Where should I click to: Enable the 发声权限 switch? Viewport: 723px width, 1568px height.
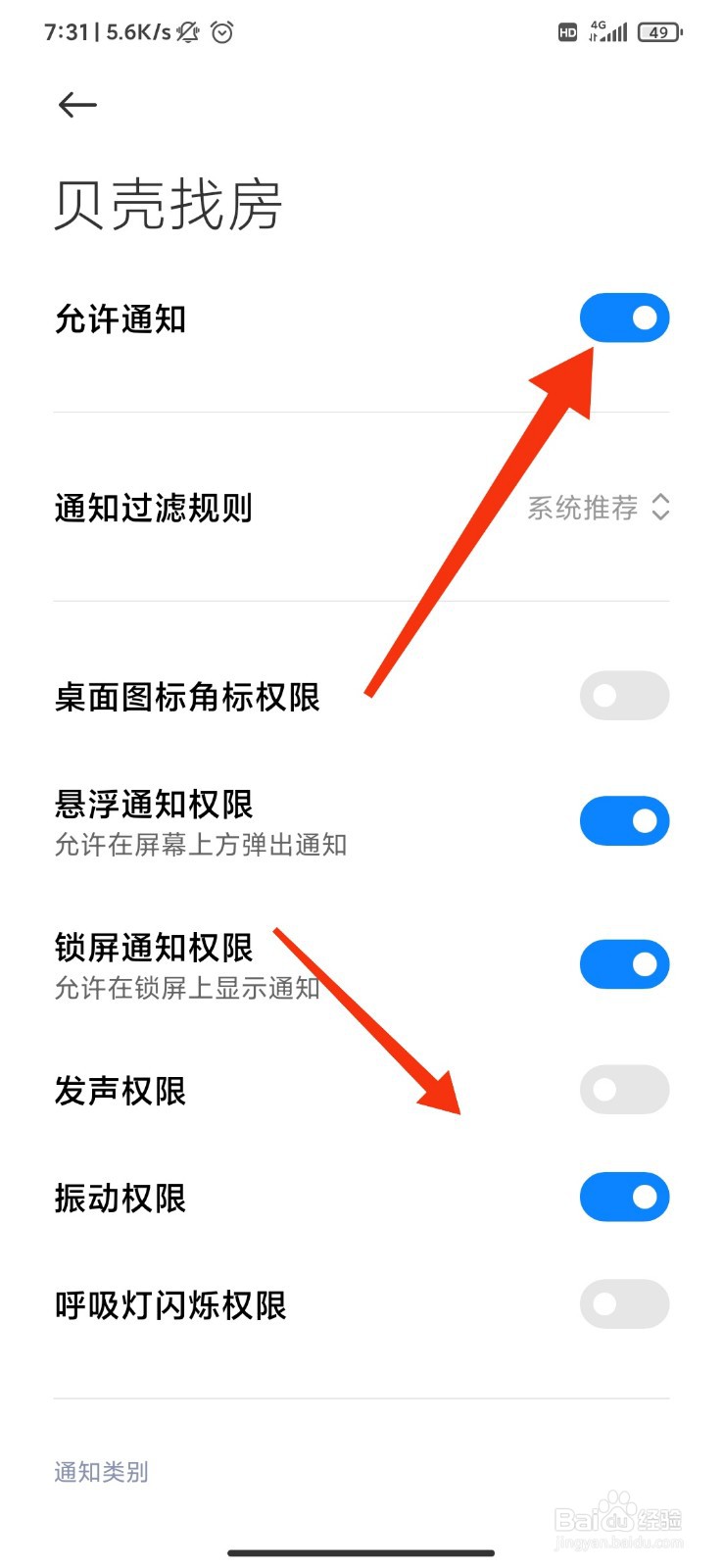624,1090
